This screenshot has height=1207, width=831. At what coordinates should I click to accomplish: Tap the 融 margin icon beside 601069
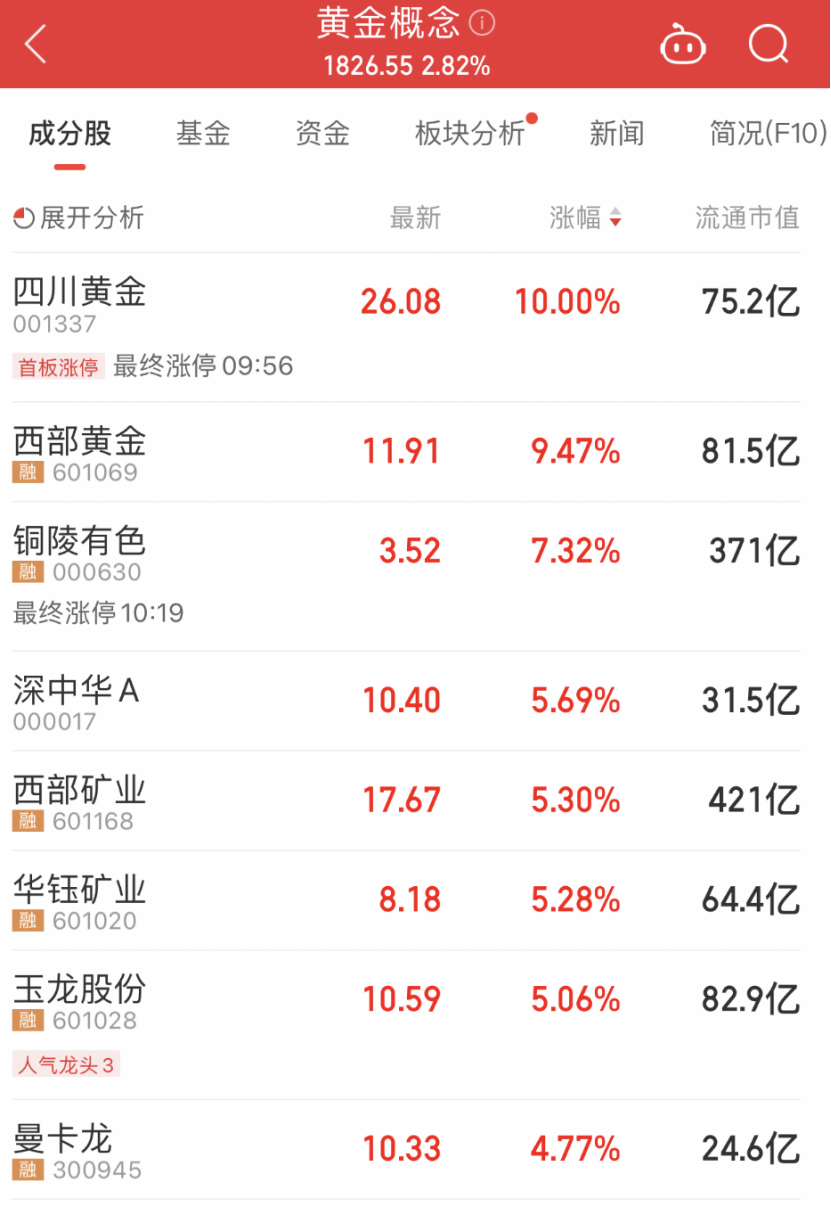click(27, 473)
